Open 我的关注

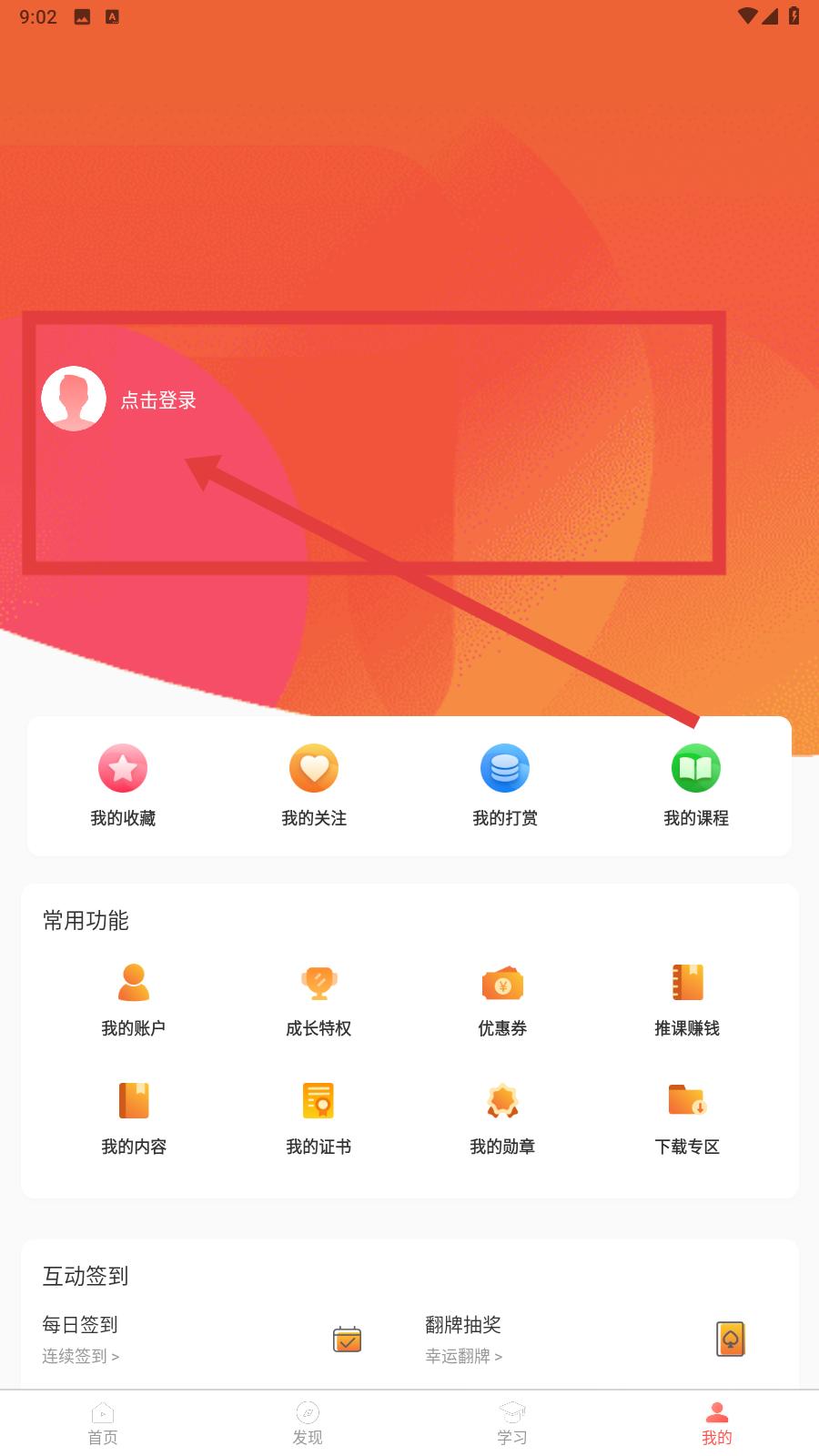[x=314, y=785]
